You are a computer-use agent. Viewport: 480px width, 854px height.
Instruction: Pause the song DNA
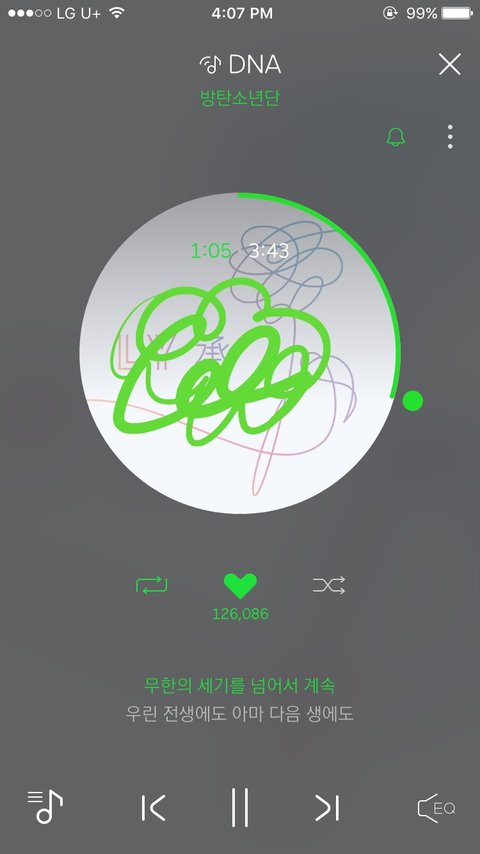tap(240, 807)
